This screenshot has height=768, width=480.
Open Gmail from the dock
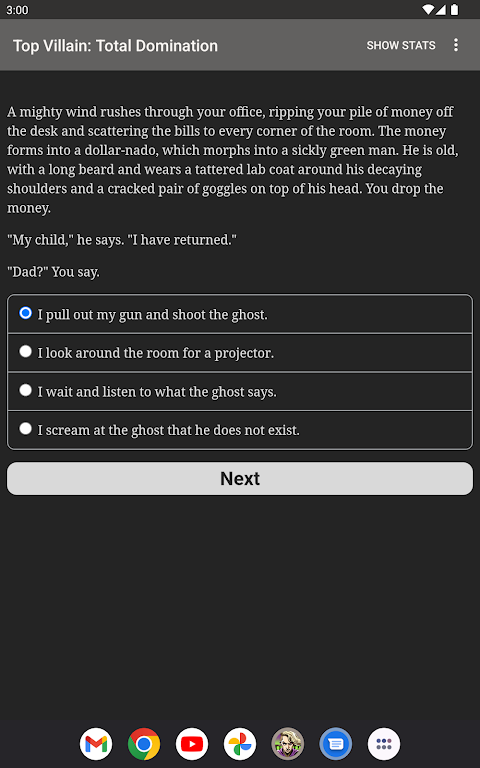tap(96, 744)
